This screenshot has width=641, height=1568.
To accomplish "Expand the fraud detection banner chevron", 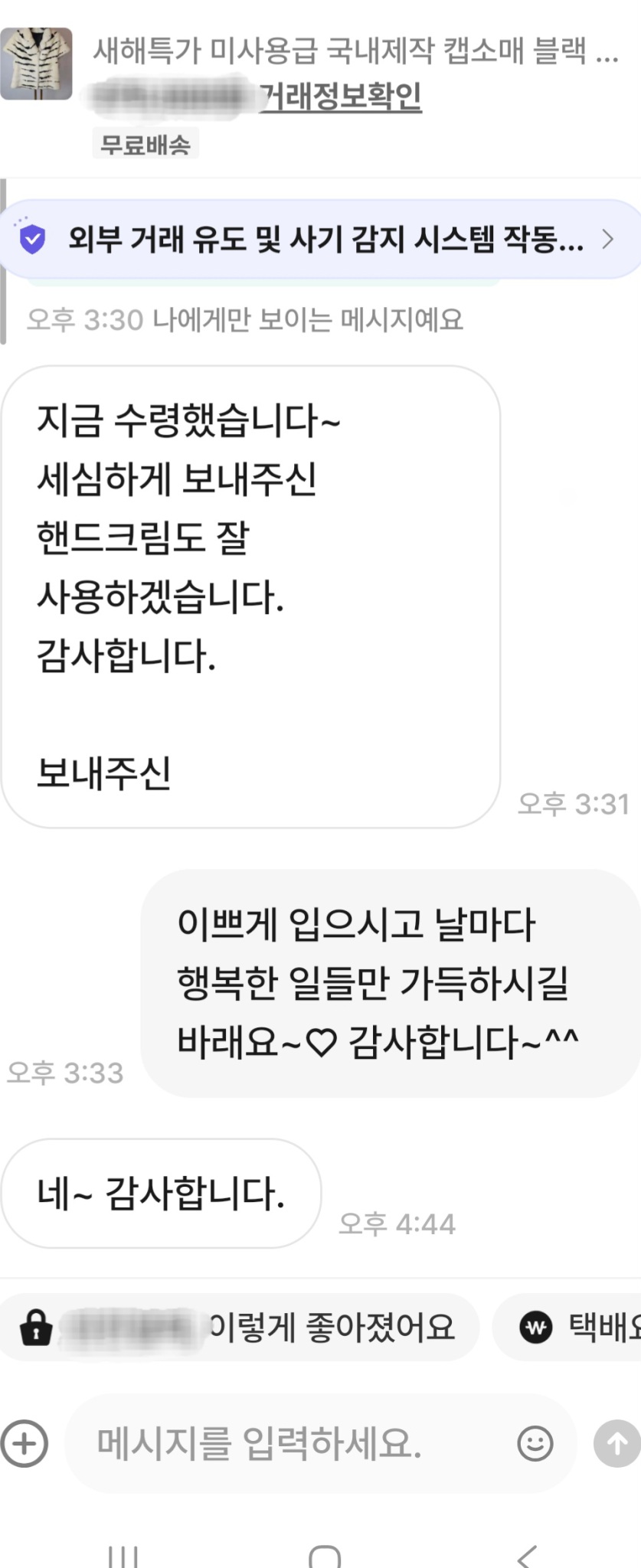I will click(x=610, y=240).
